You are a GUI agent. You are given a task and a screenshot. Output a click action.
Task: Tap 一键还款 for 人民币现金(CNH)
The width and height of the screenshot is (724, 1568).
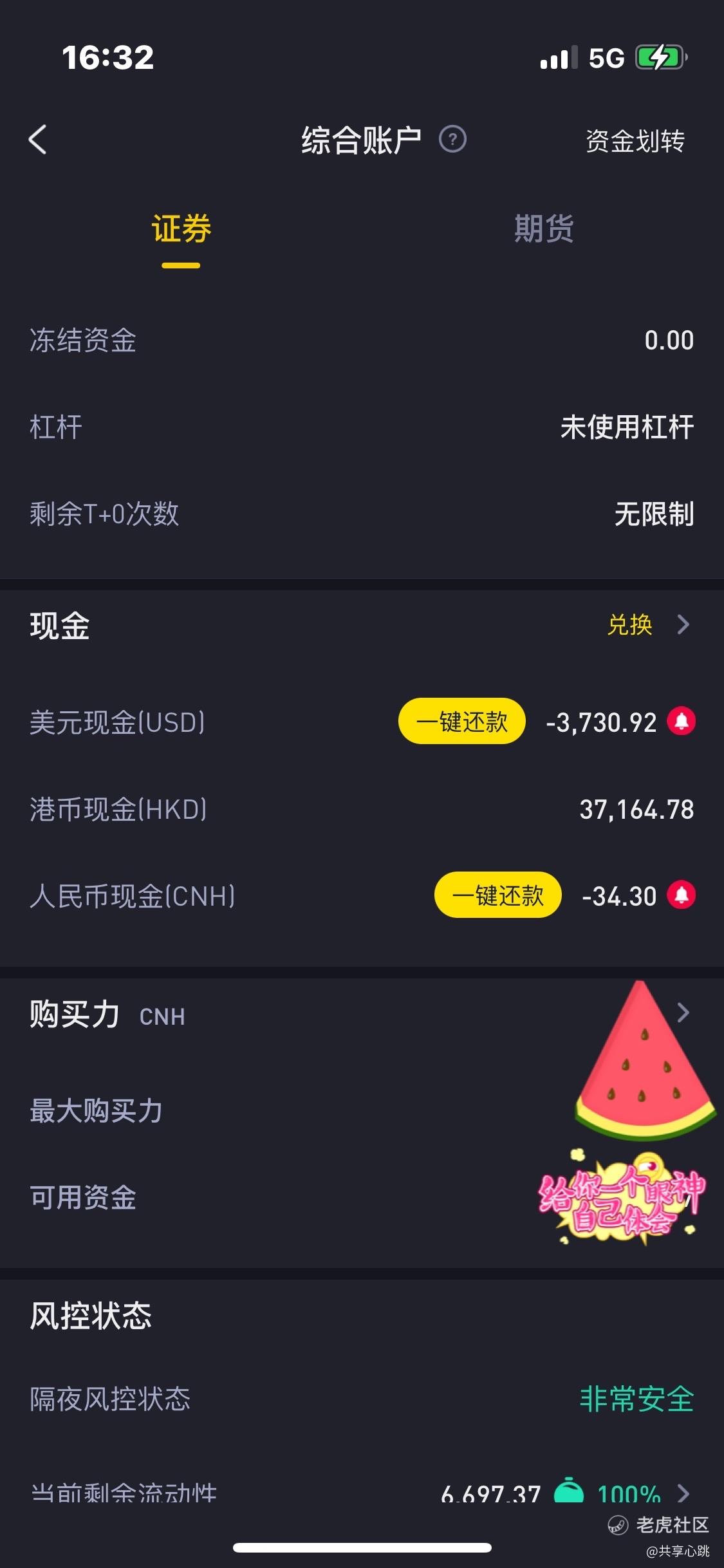497,895
